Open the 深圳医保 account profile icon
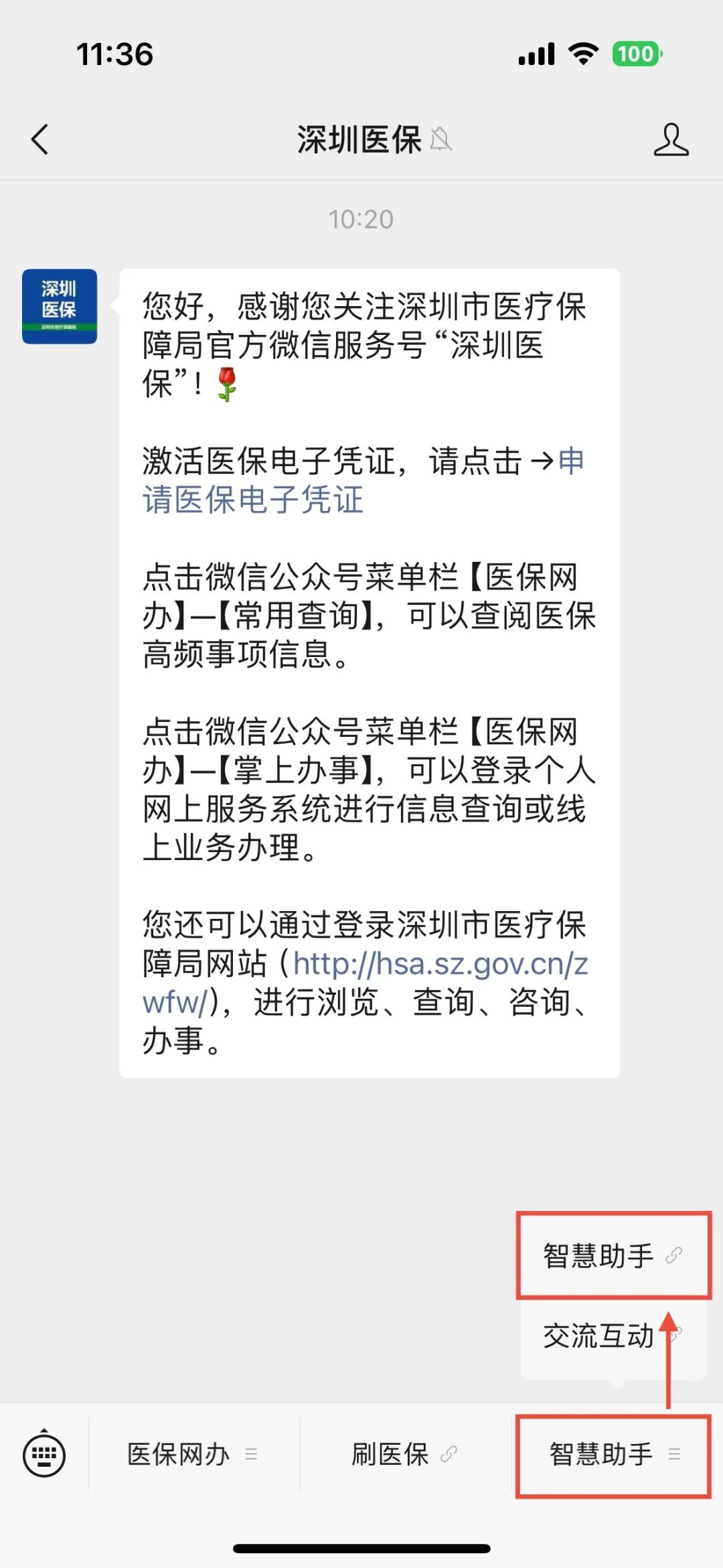This screenshot has width=723, height=1568. [x=671, y=139]
